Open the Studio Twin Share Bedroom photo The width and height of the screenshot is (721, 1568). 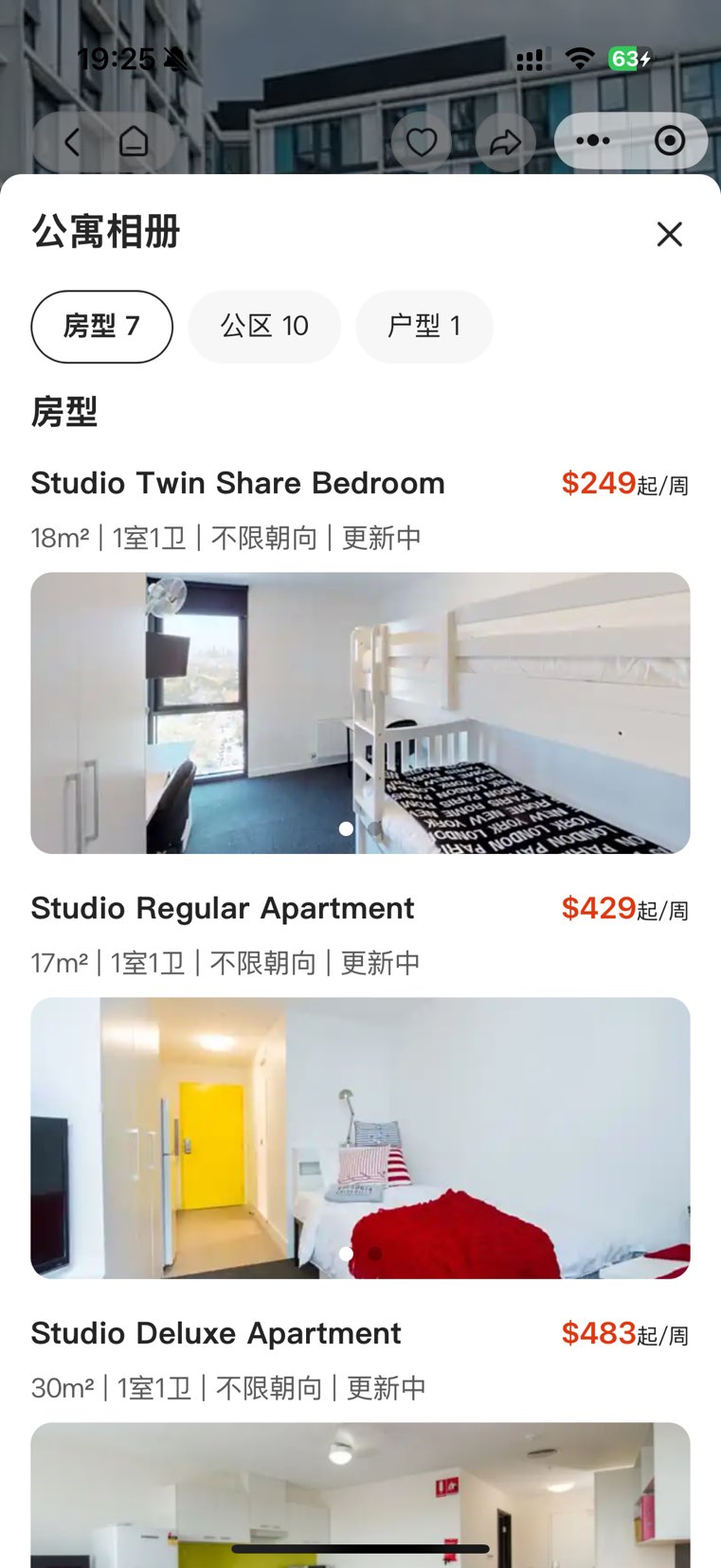tap(360, 712)
